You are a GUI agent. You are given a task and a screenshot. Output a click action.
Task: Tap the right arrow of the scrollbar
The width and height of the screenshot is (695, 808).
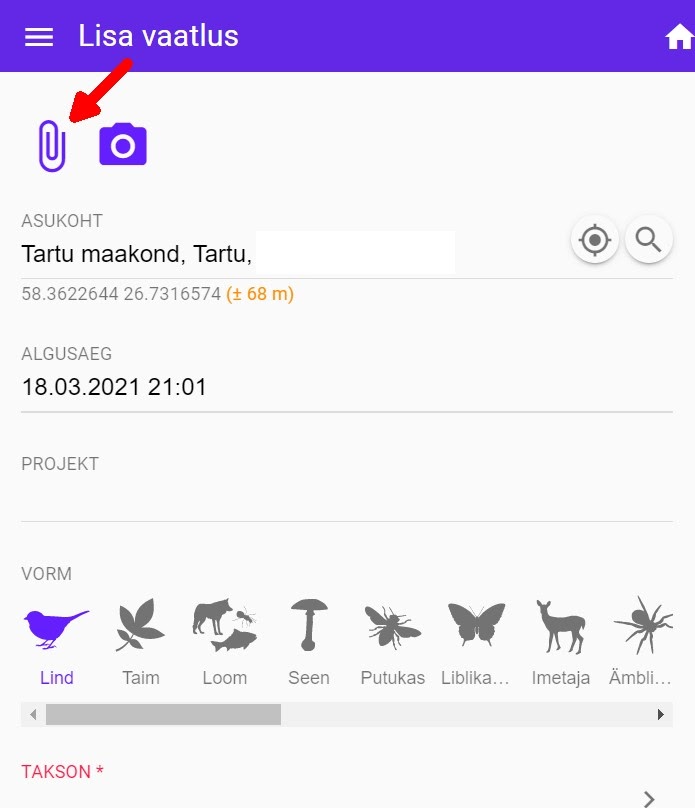pos(660,715)
